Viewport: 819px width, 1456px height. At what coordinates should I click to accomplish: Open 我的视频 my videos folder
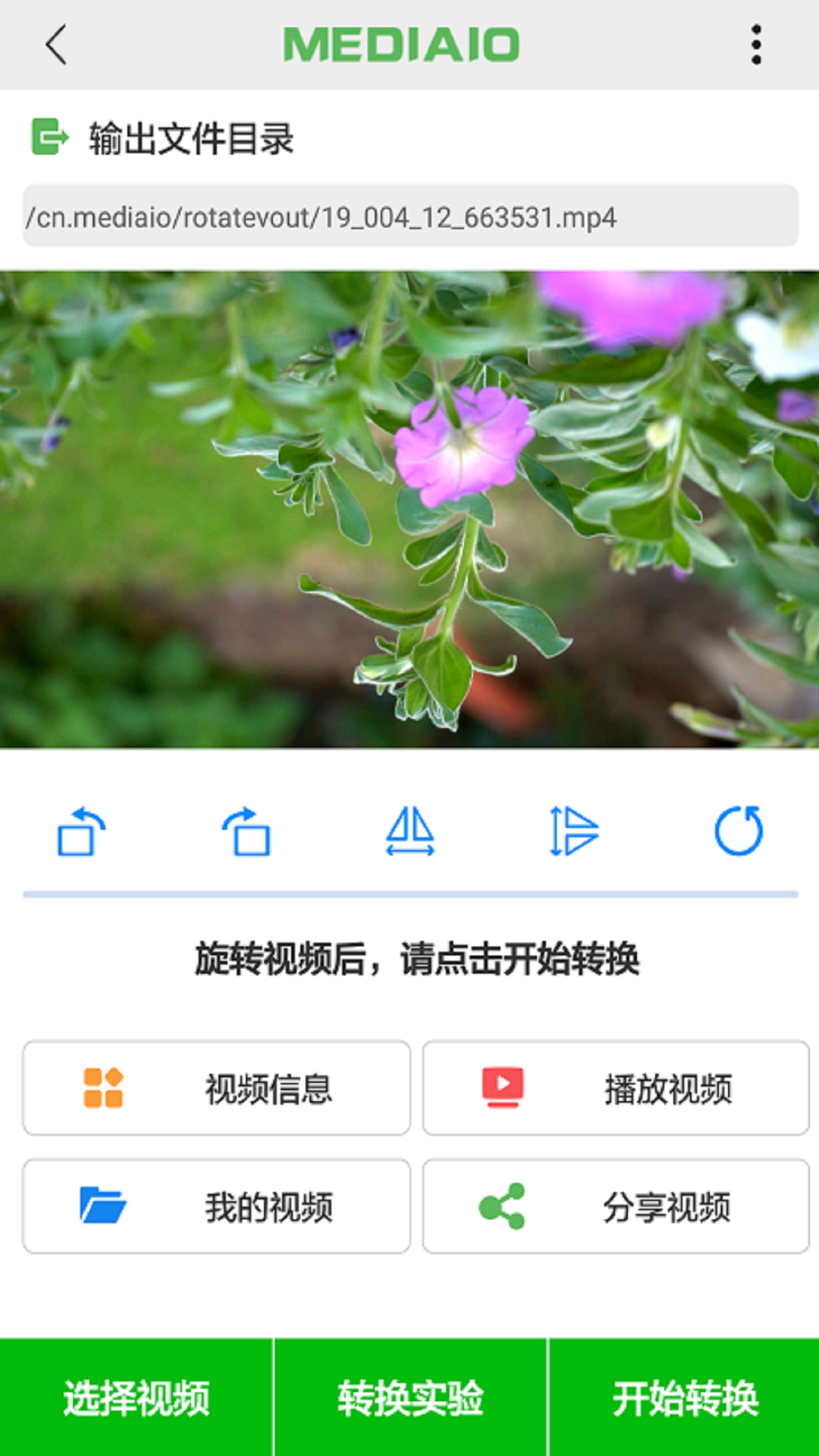click(x=217, y=1206)
